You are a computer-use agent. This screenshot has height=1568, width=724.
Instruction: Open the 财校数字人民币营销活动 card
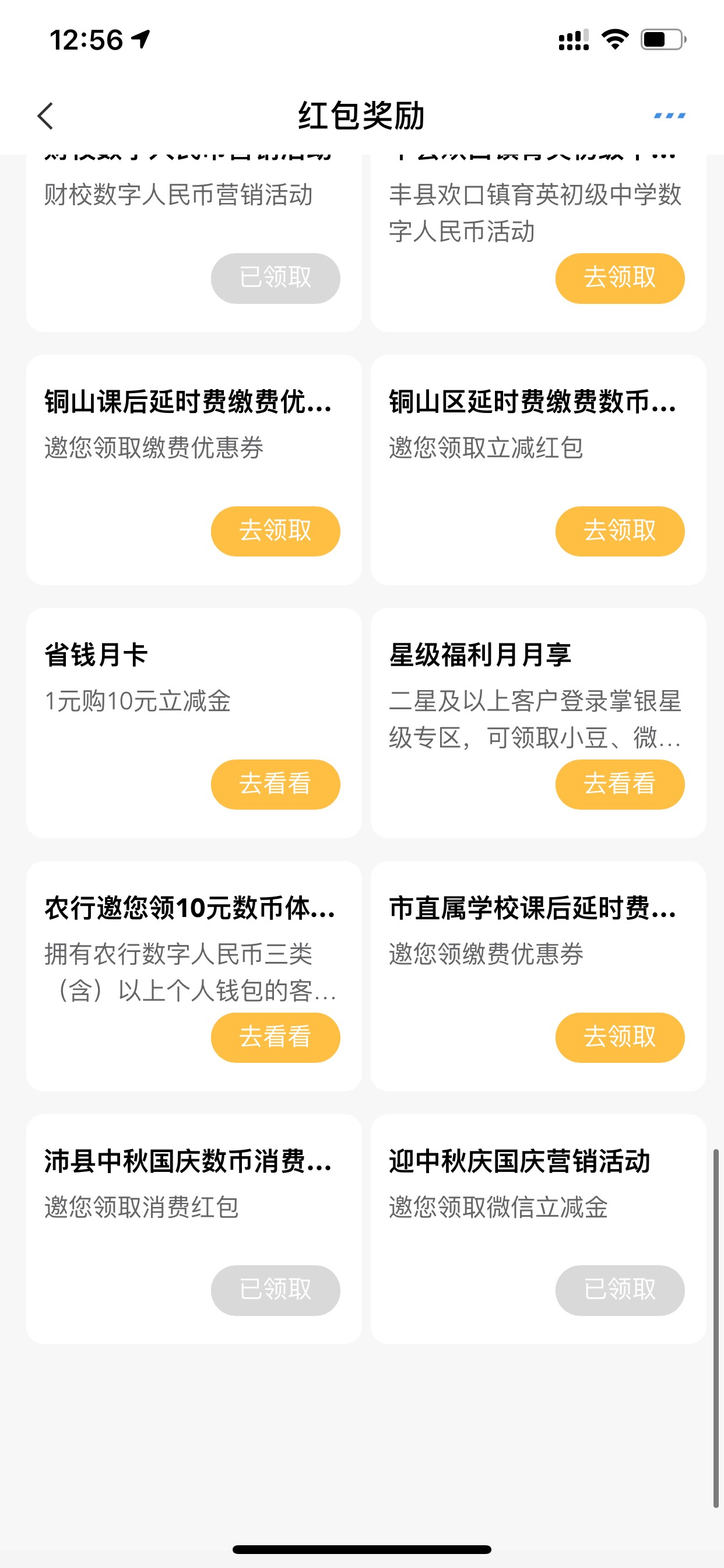194,242
